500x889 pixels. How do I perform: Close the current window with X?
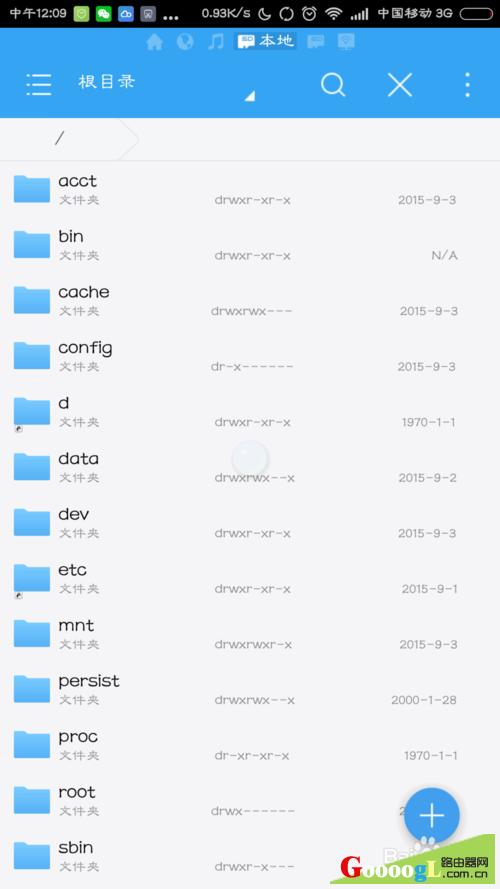(400, 85)
